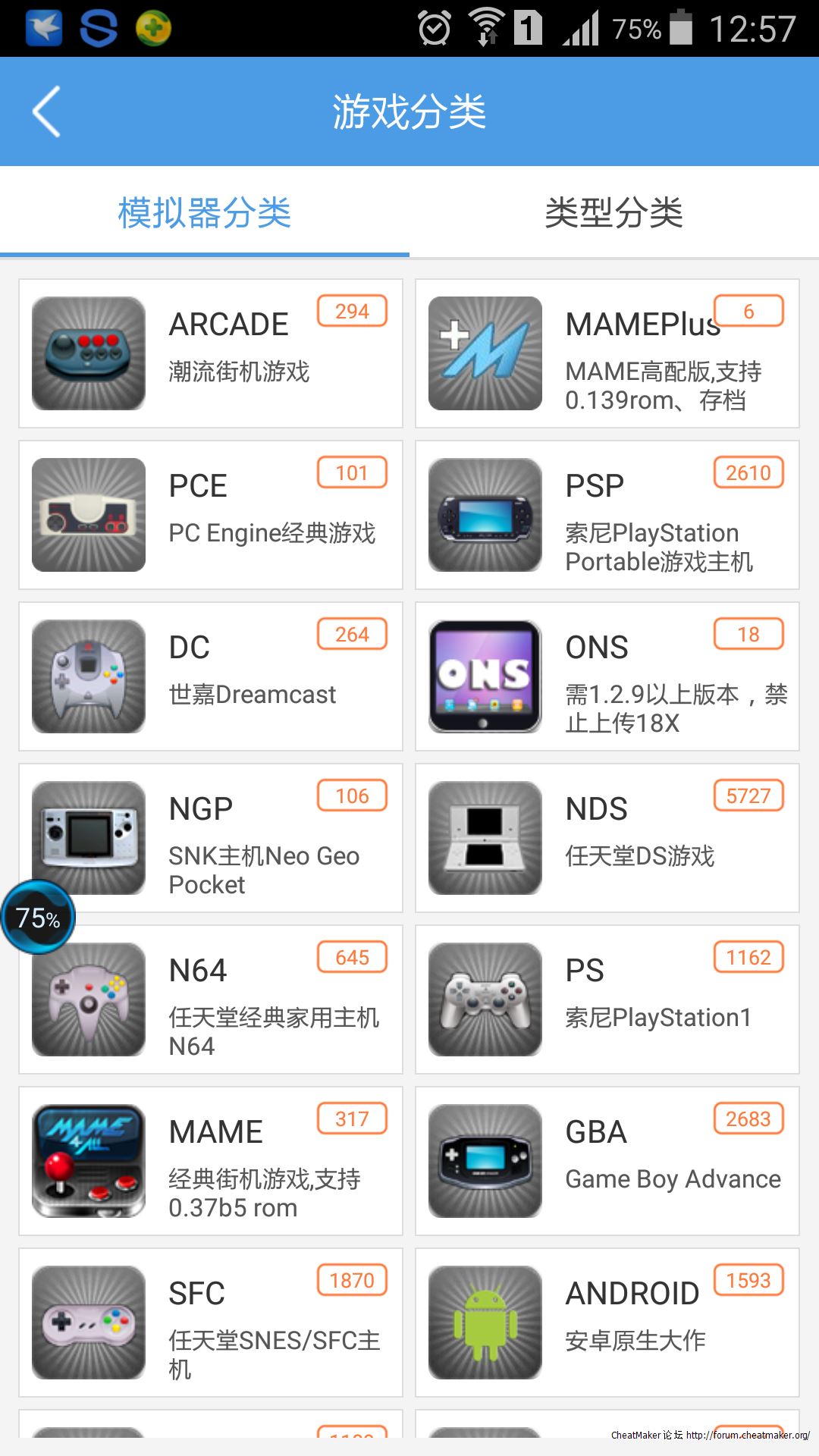View the N64 games category

click(227, 999)
